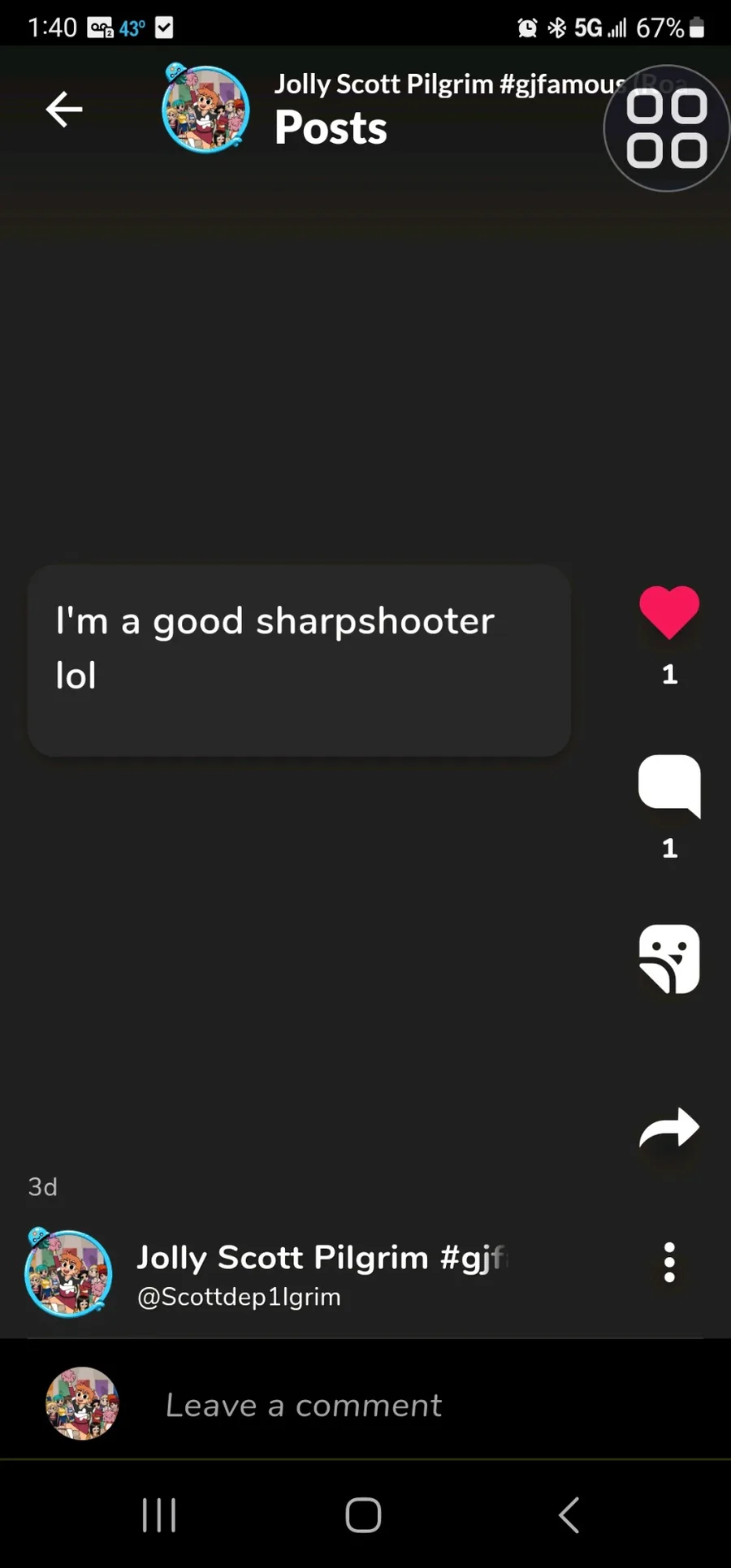
Task: Open comments via the speech bubble icon
Action: coord(669,785)
